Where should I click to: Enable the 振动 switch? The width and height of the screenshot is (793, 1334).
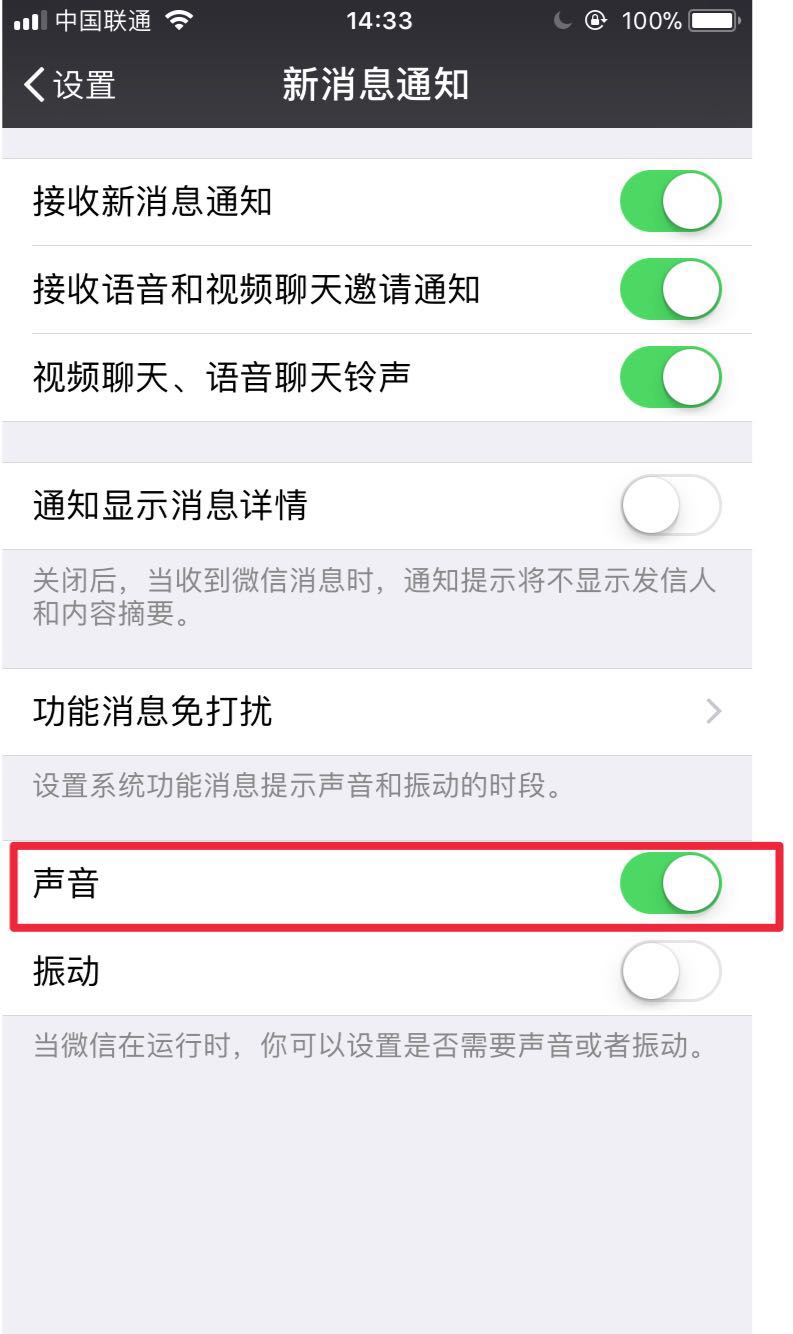(670, 971)
